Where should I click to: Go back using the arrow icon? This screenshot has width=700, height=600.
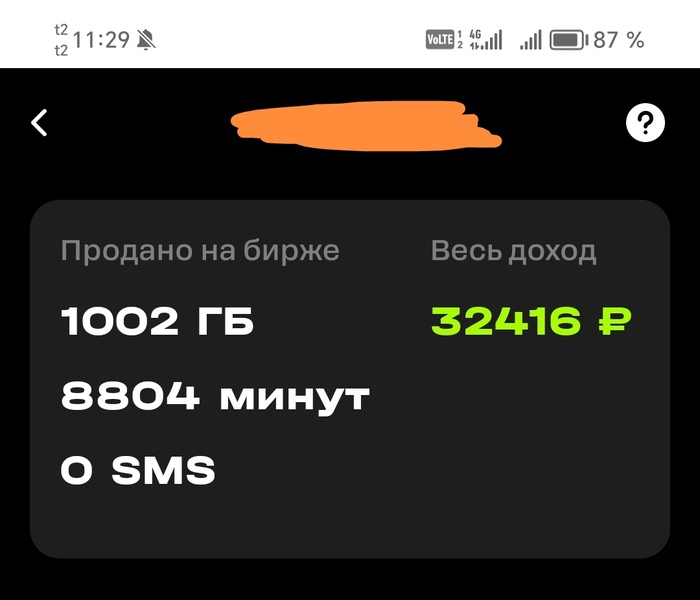(39, 123)
